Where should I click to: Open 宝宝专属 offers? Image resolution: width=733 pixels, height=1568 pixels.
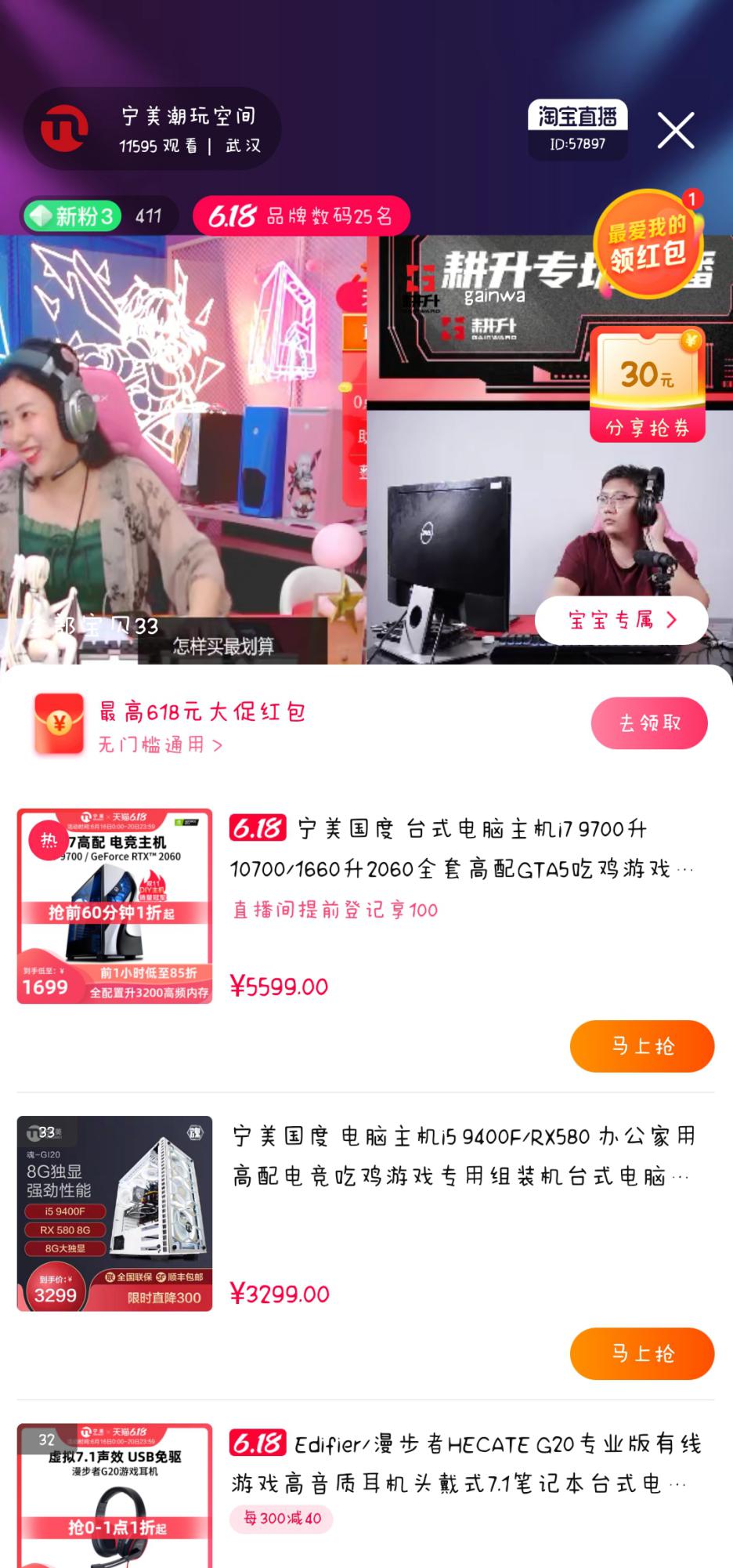click(x=621, y=621)
